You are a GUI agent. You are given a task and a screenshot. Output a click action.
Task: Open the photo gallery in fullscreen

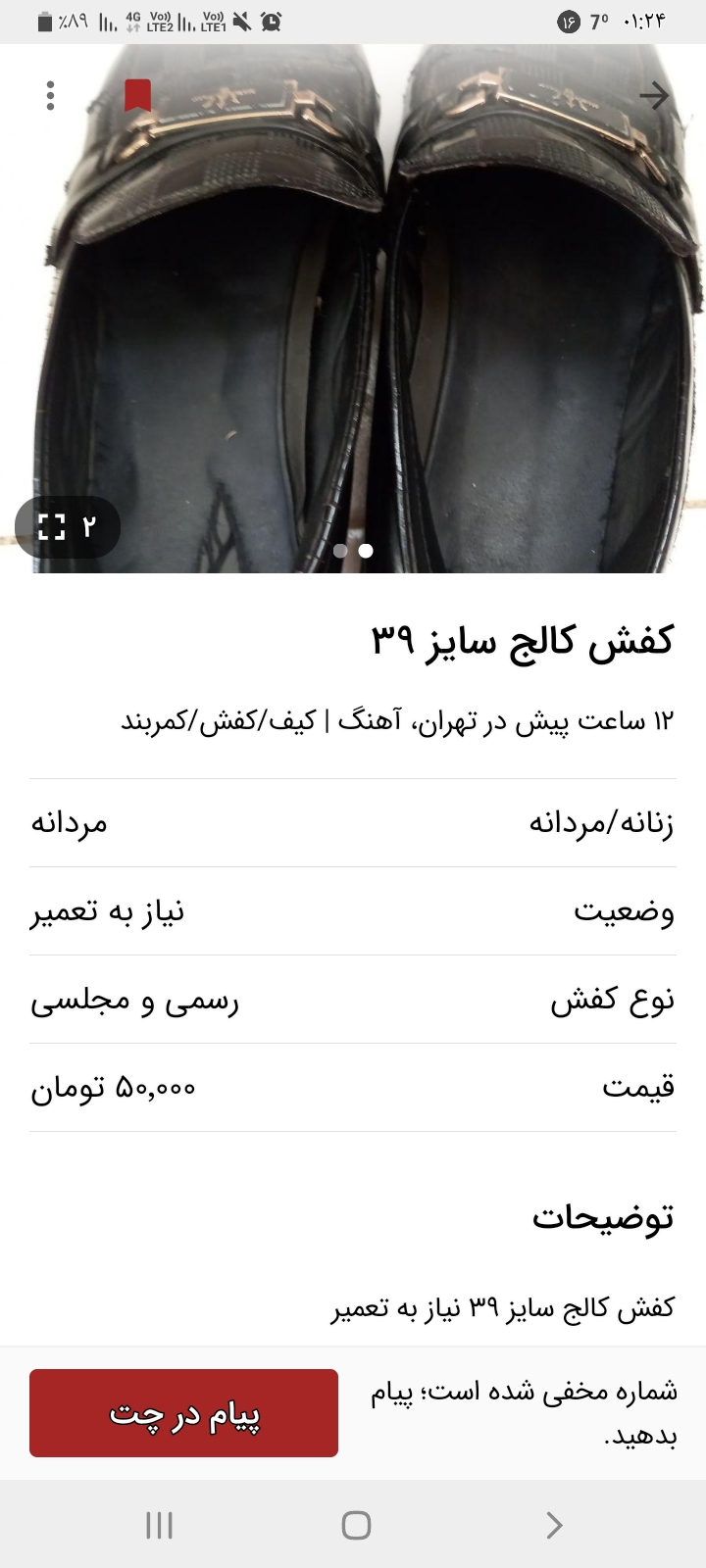point(68,527)
